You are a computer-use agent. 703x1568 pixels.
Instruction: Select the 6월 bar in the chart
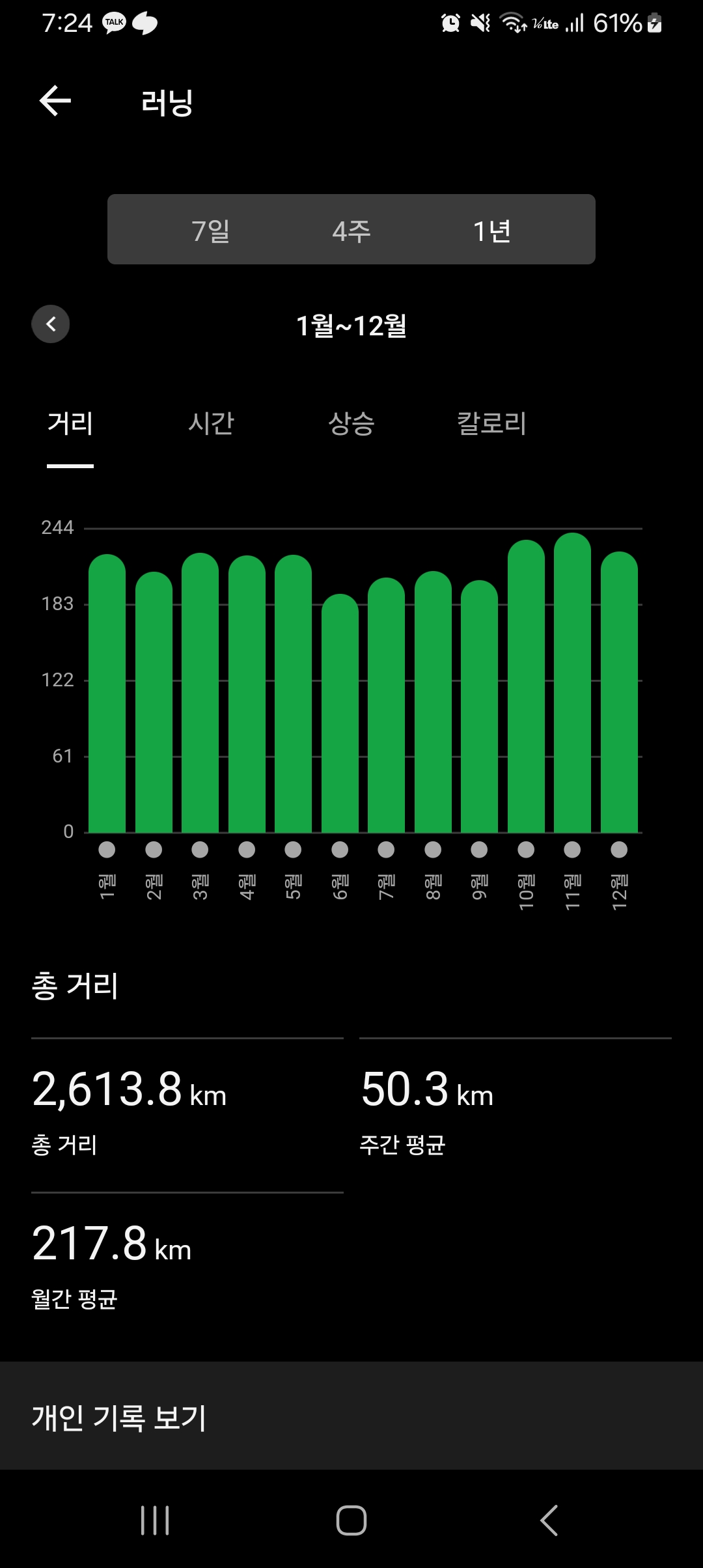point(340,713)
